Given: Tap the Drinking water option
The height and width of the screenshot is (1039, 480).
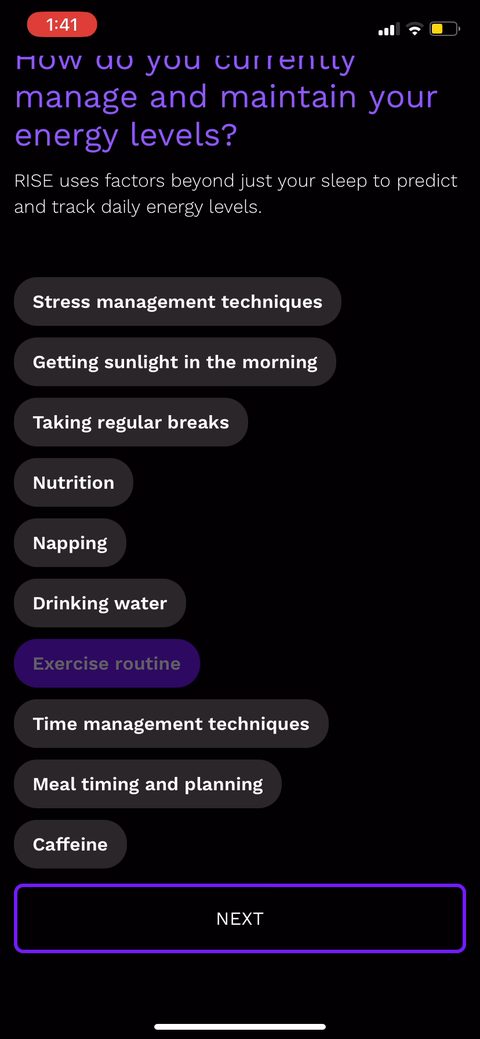Looking at the screenshot, I should (x=100, y=603).
